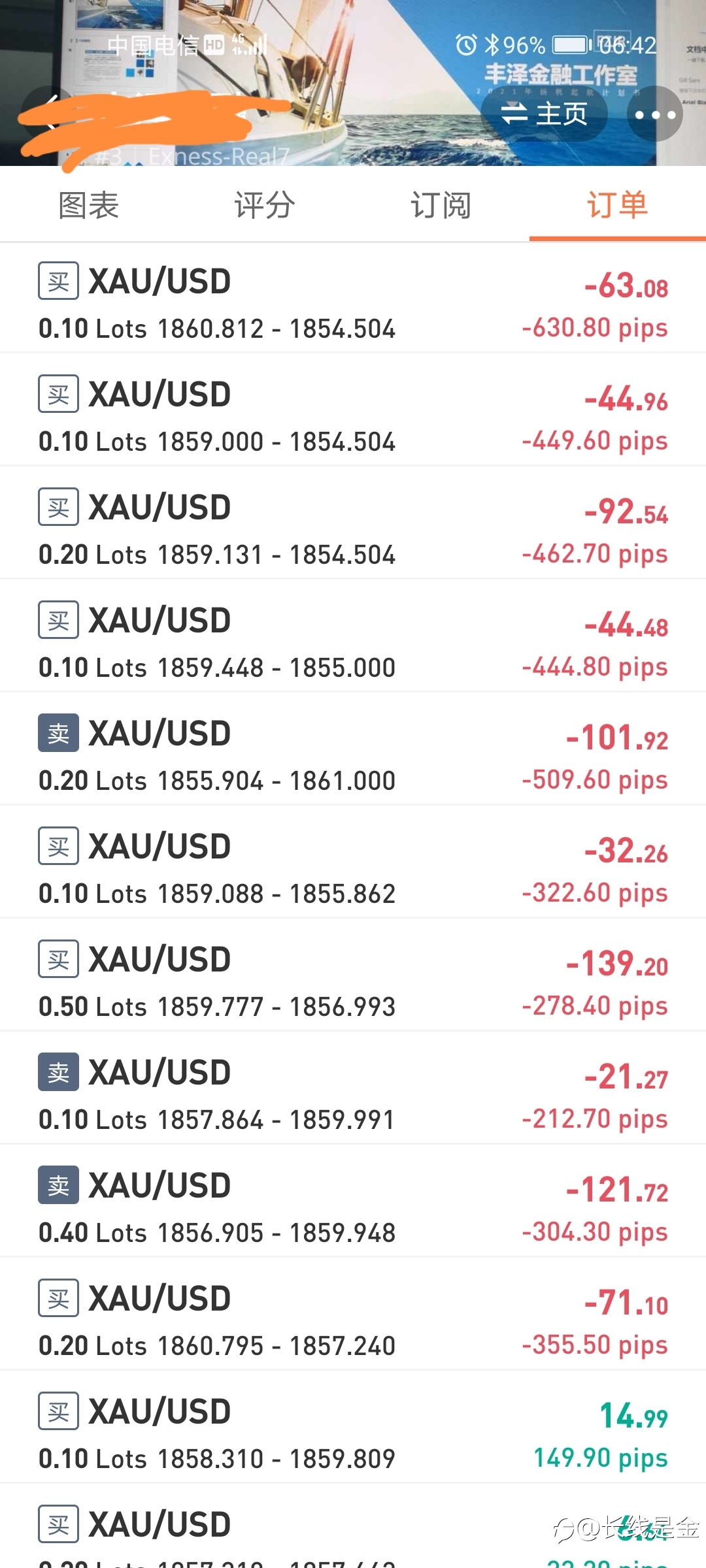
Task: Open the buy order opened at 1859.000
Action: (x=353, y=410)
